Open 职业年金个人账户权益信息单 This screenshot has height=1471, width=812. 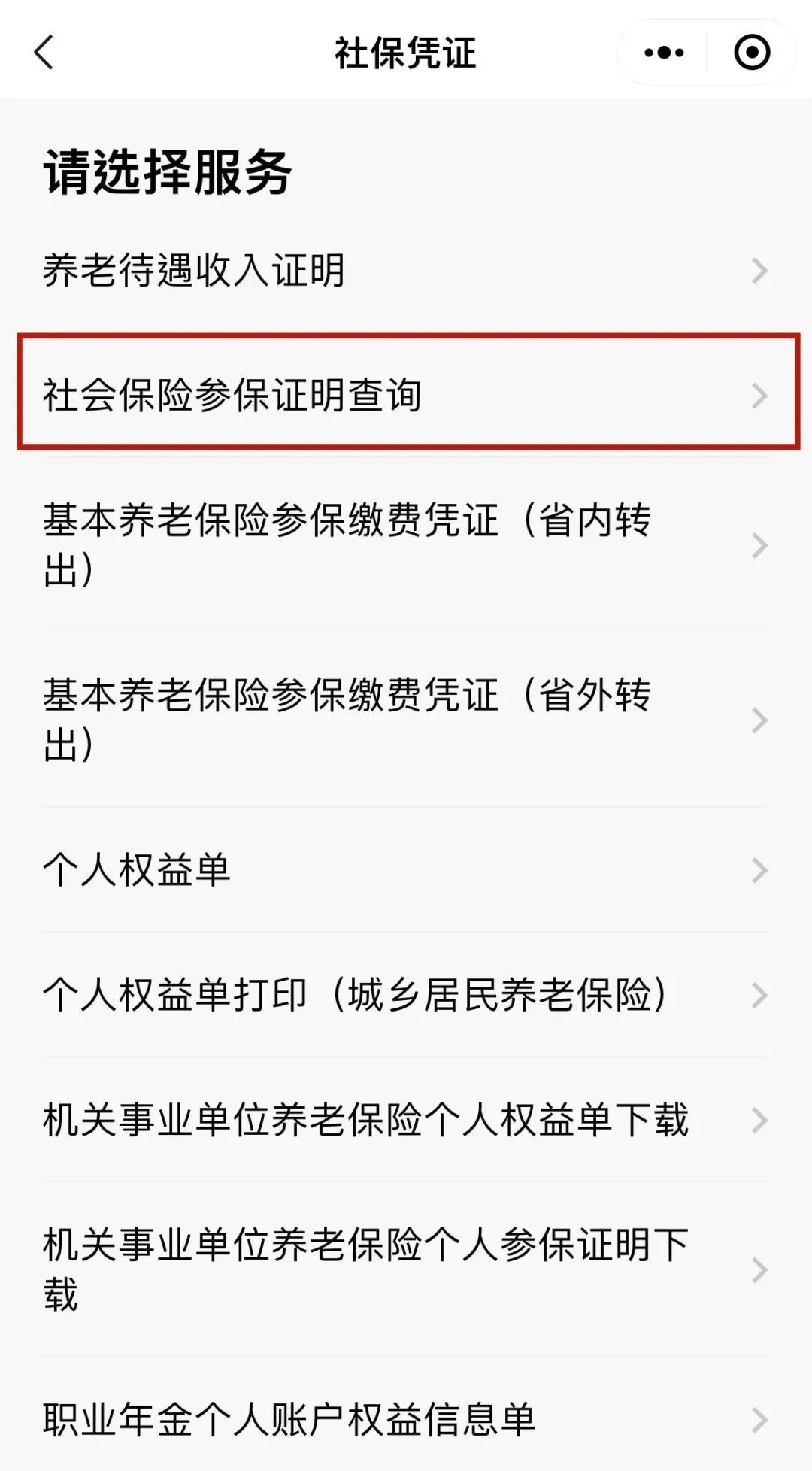tap(406, 1420)
